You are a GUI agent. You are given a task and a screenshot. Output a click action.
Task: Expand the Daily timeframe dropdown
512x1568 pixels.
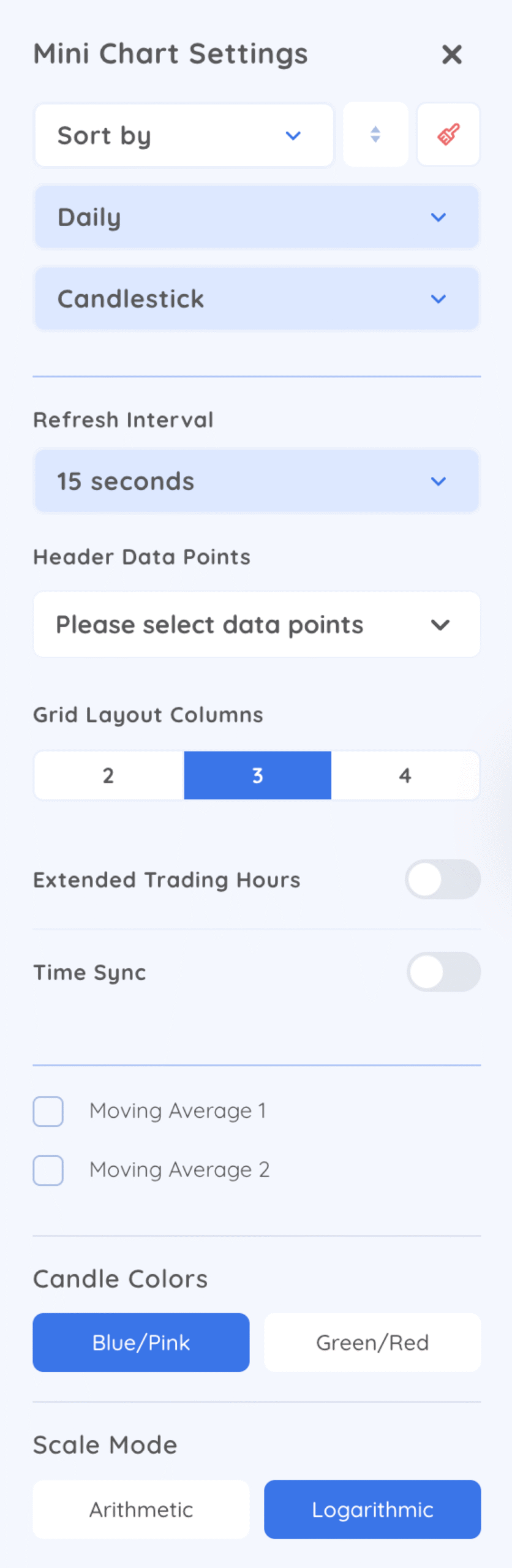[257, 217]
